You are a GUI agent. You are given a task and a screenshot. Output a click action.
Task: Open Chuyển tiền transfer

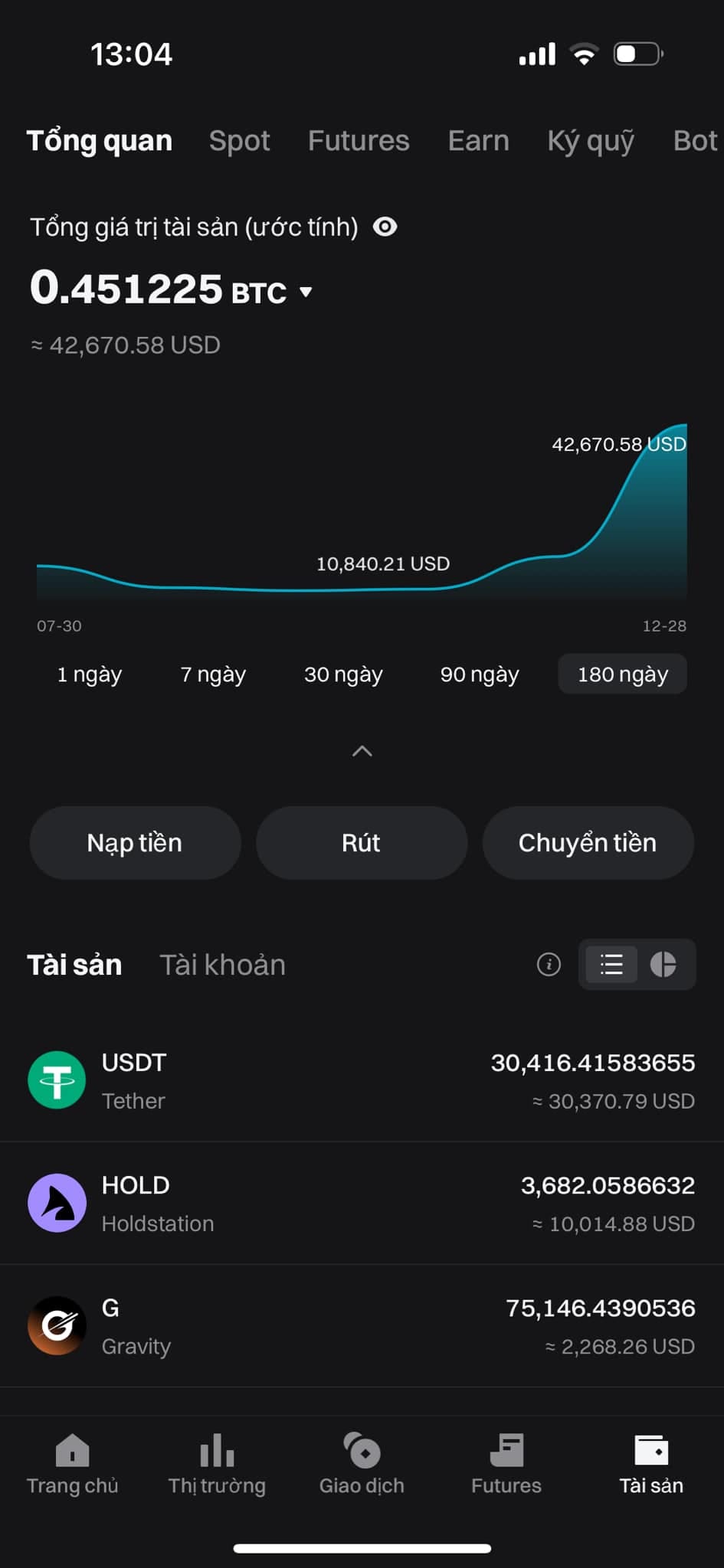[588, 843]
